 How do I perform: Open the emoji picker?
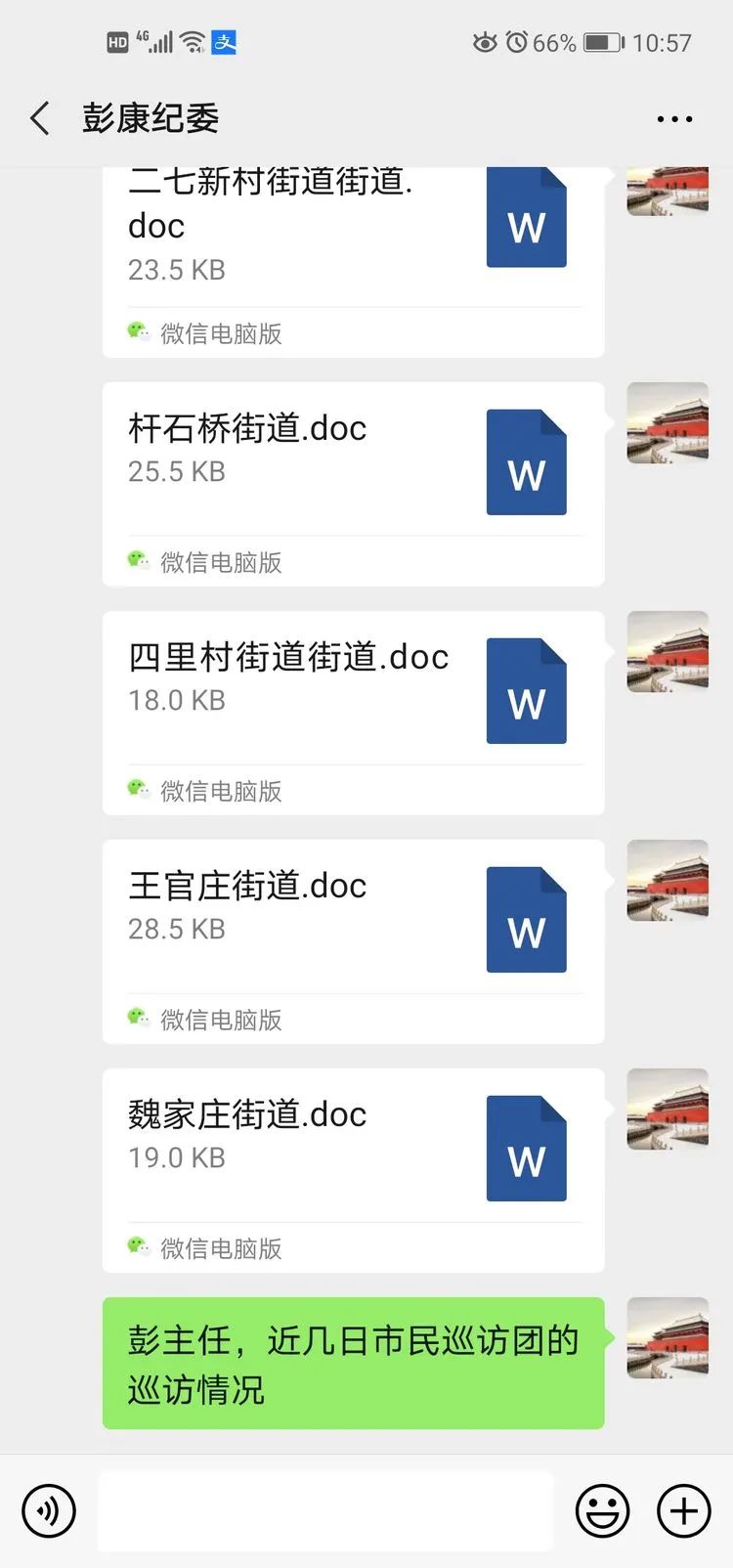click(602, 1510)
